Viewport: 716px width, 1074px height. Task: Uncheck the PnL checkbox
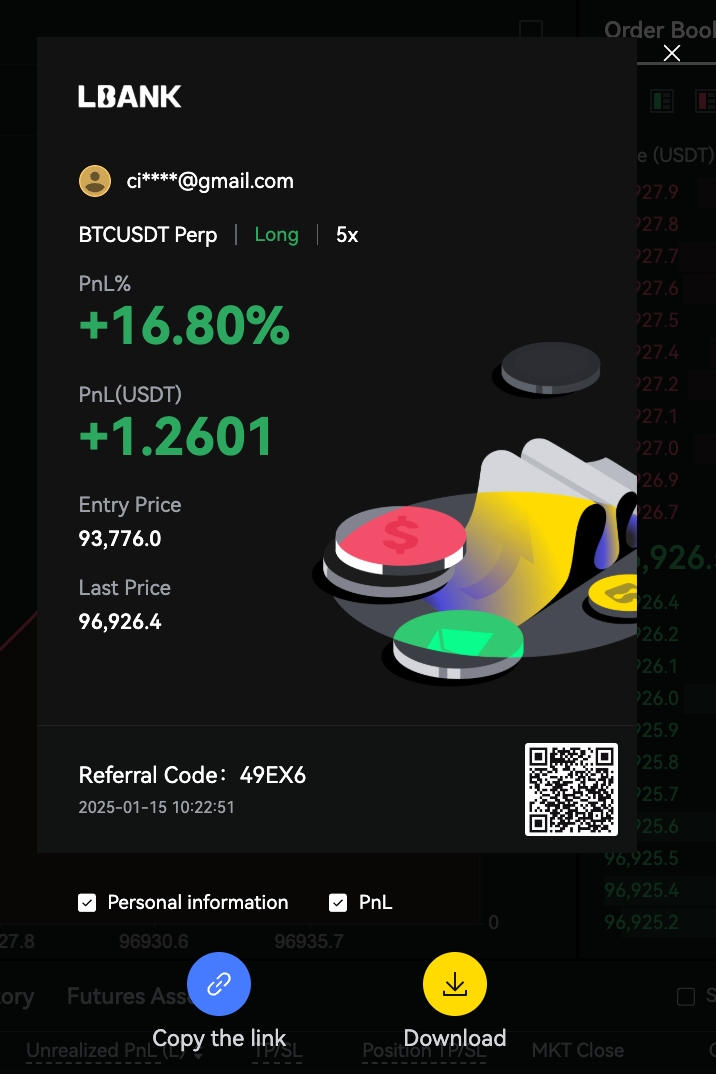coord(338,903)
